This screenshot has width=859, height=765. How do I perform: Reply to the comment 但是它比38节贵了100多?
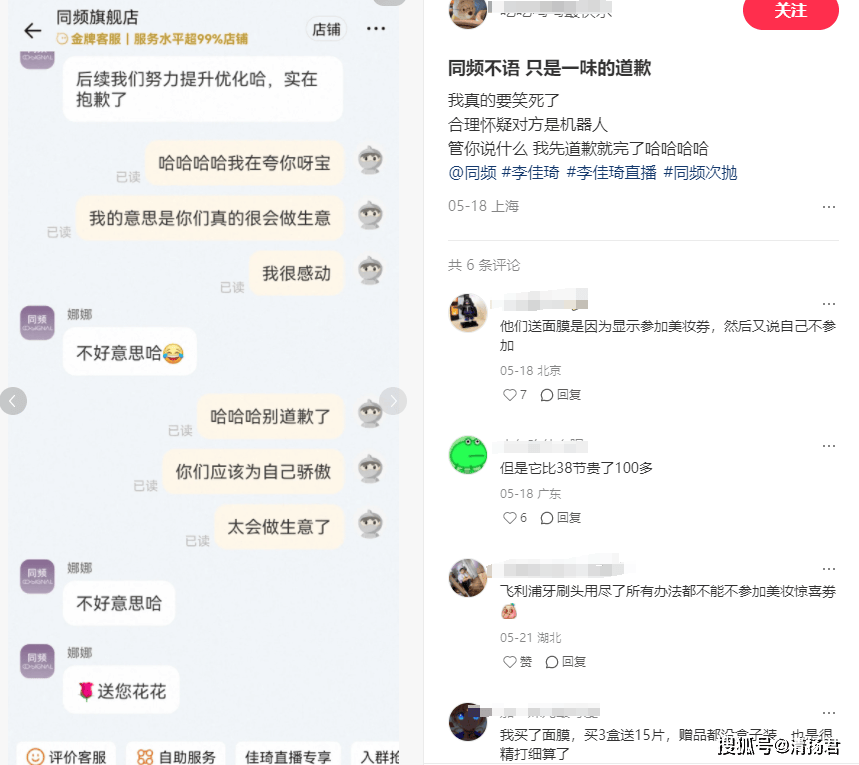click(560, 518)
